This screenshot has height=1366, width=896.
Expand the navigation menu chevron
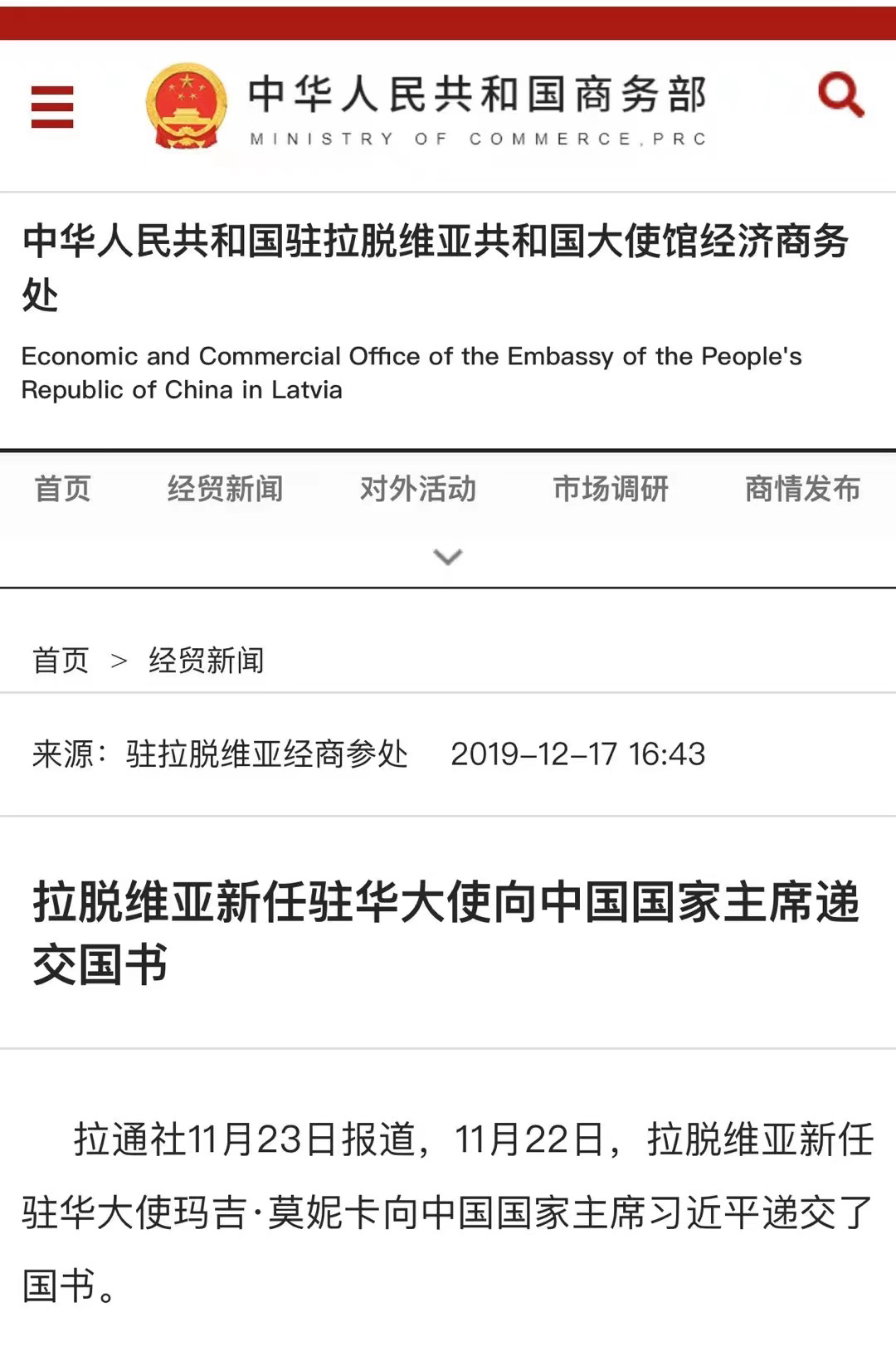(448, 557)
